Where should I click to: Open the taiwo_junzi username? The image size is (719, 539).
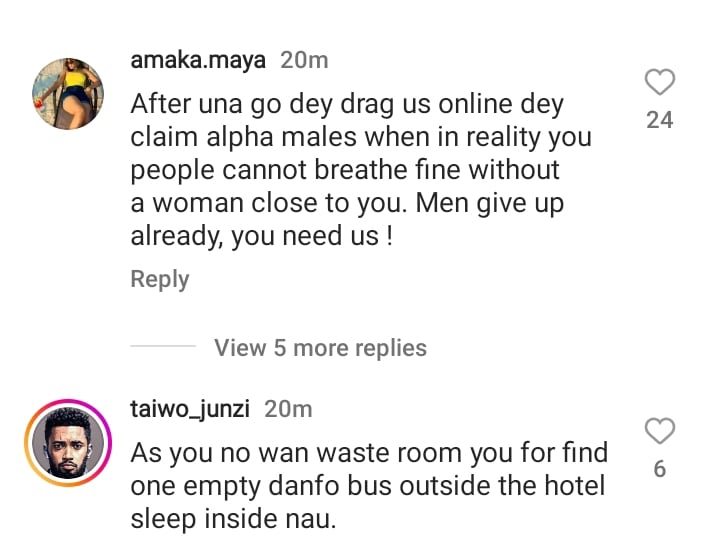(x=194, y=408)
